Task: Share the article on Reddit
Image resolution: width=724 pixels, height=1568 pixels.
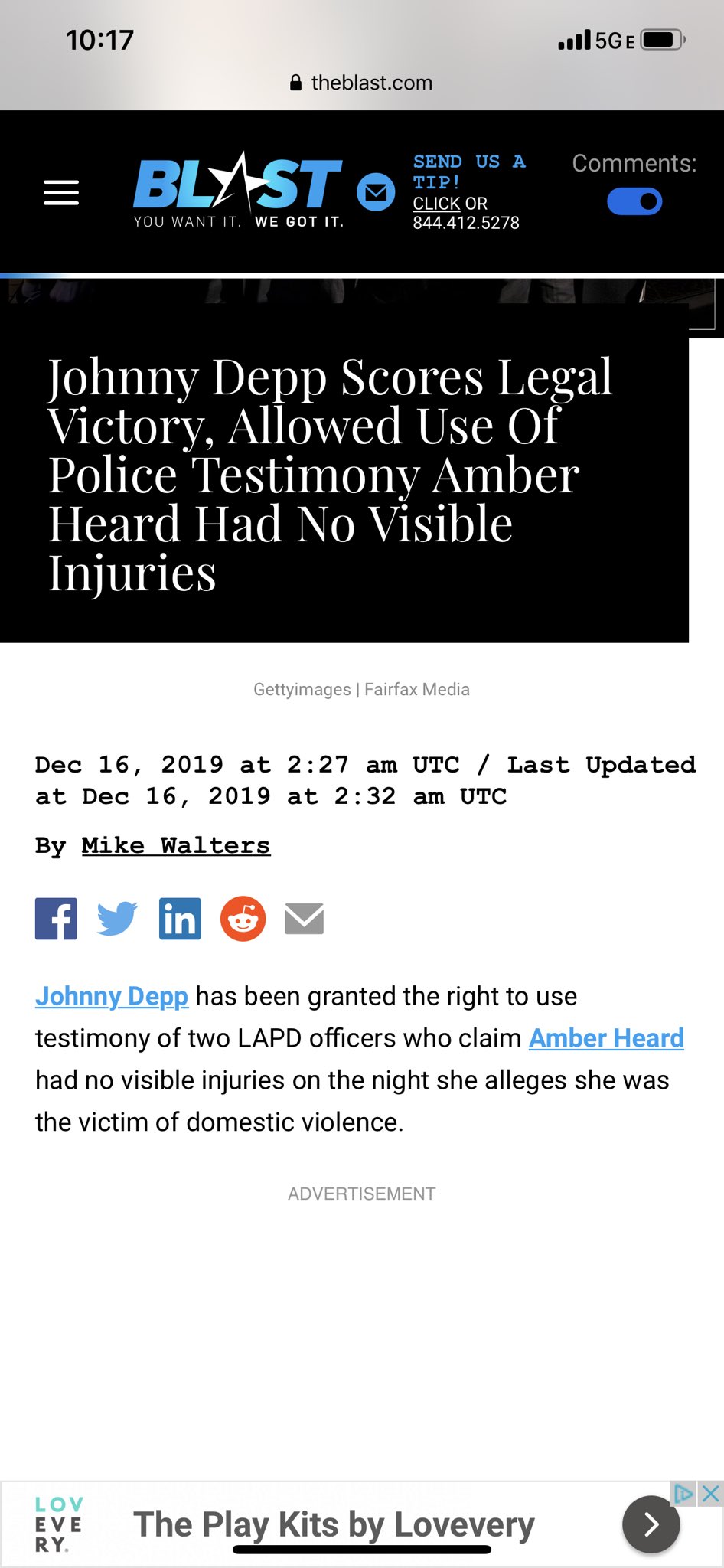Action: click(x=243, y=919)
